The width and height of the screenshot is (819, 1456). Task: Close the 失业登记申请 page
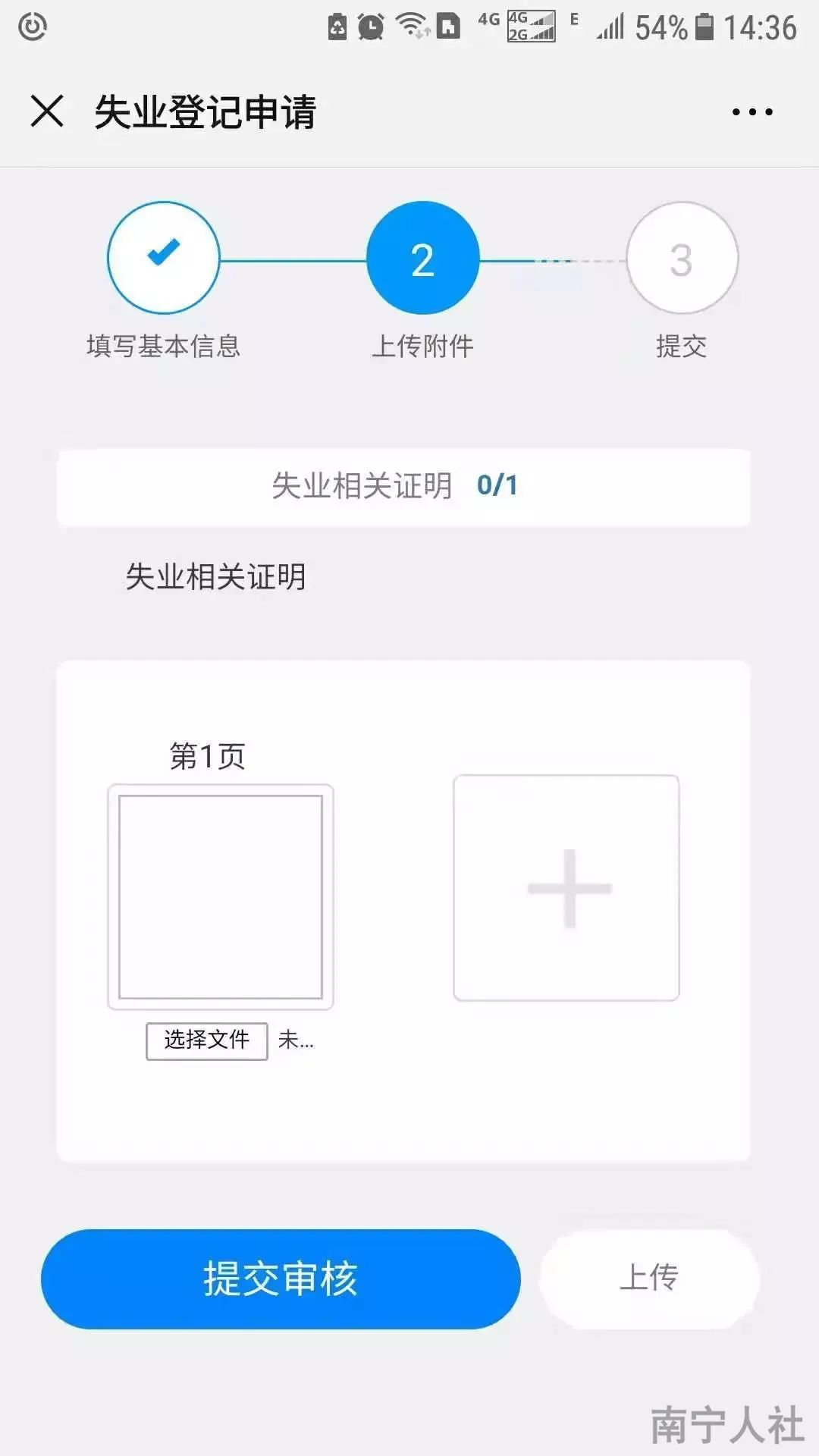[47, 111]
